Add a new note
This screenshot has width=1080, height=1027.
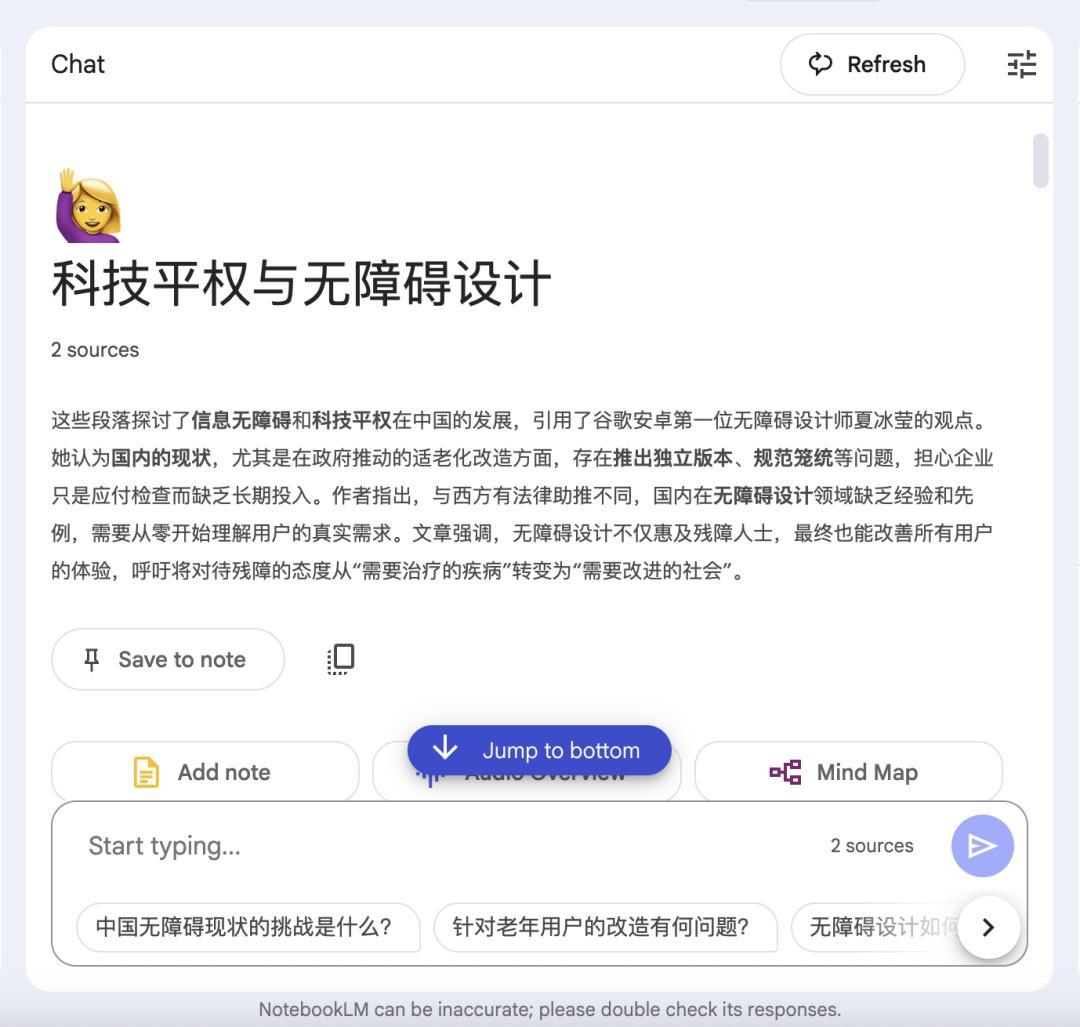click(205, 772)
